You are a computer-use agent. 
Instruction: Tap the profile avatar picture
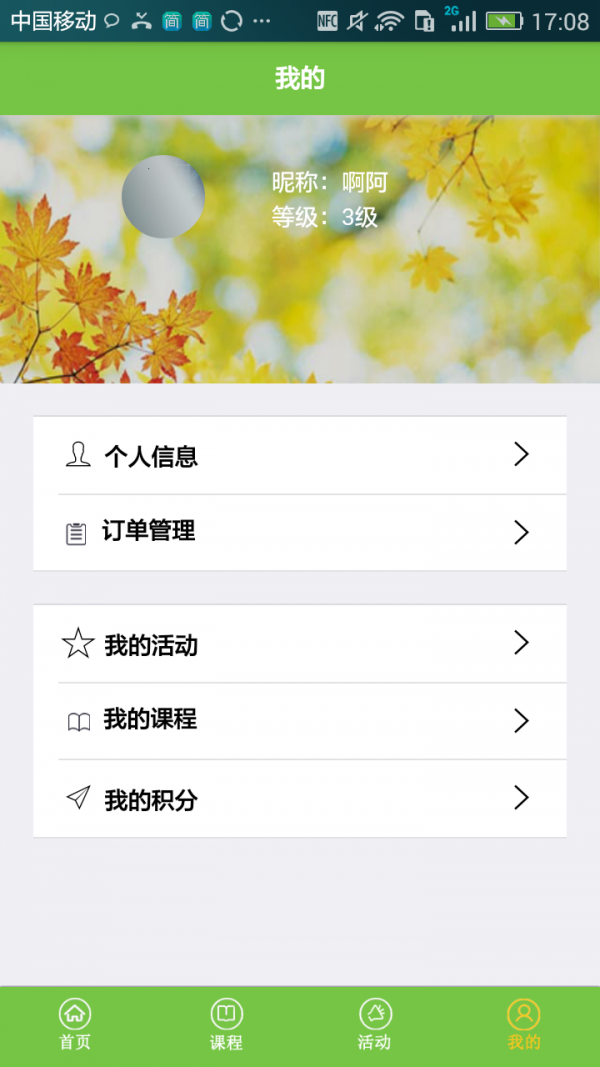coord(163,197)
